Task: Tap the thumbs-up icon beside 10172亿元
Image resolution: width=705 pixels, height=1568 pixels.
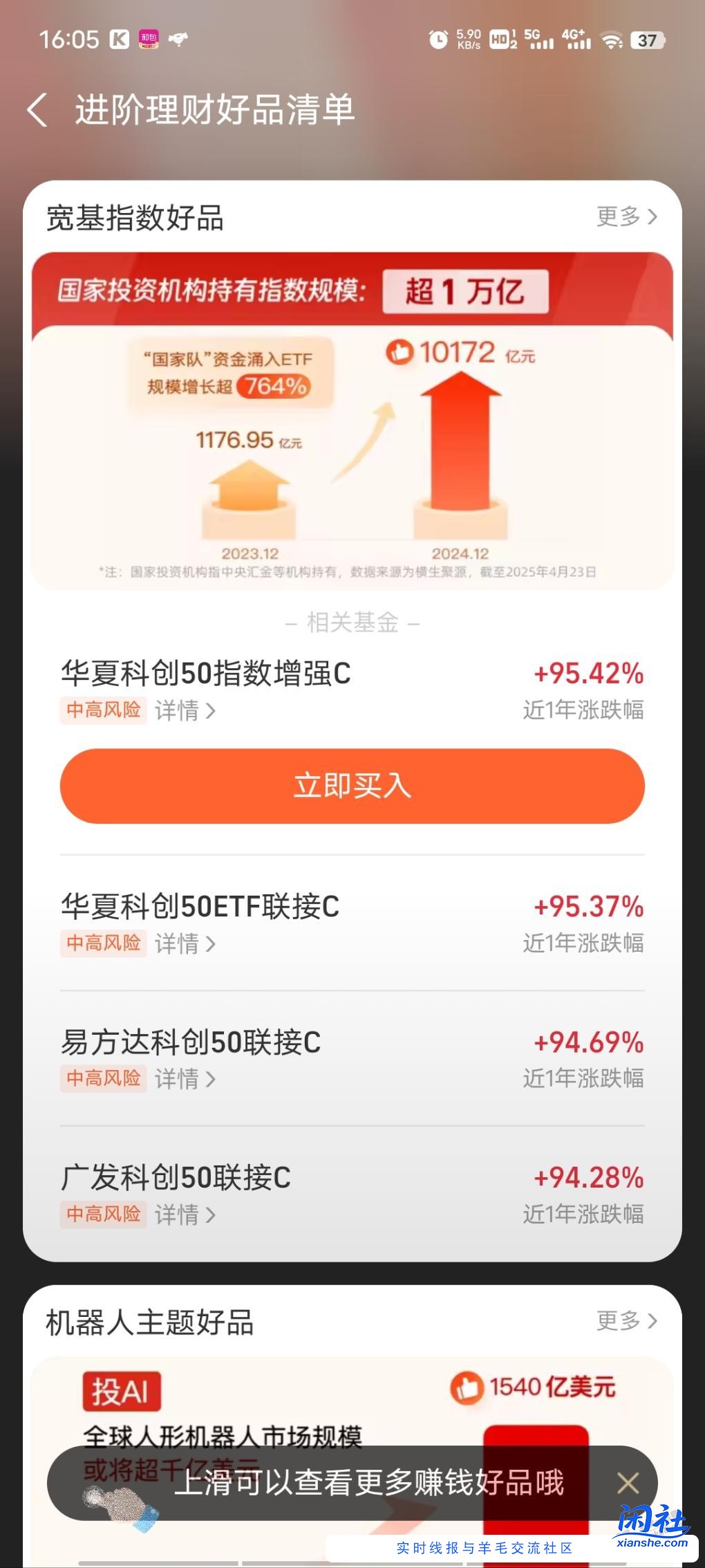Action: (x=399, y=352)
